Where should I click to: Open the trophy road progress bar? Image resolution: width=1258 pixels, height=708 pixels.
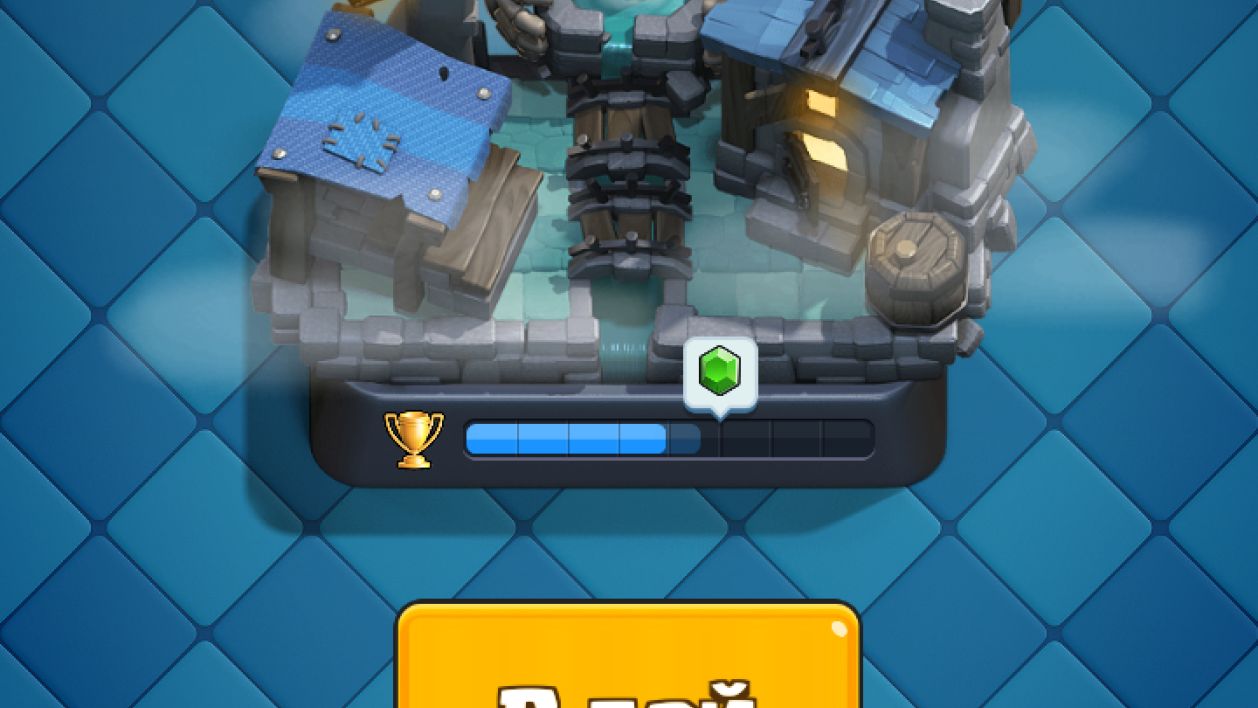[x=668, y=439]
